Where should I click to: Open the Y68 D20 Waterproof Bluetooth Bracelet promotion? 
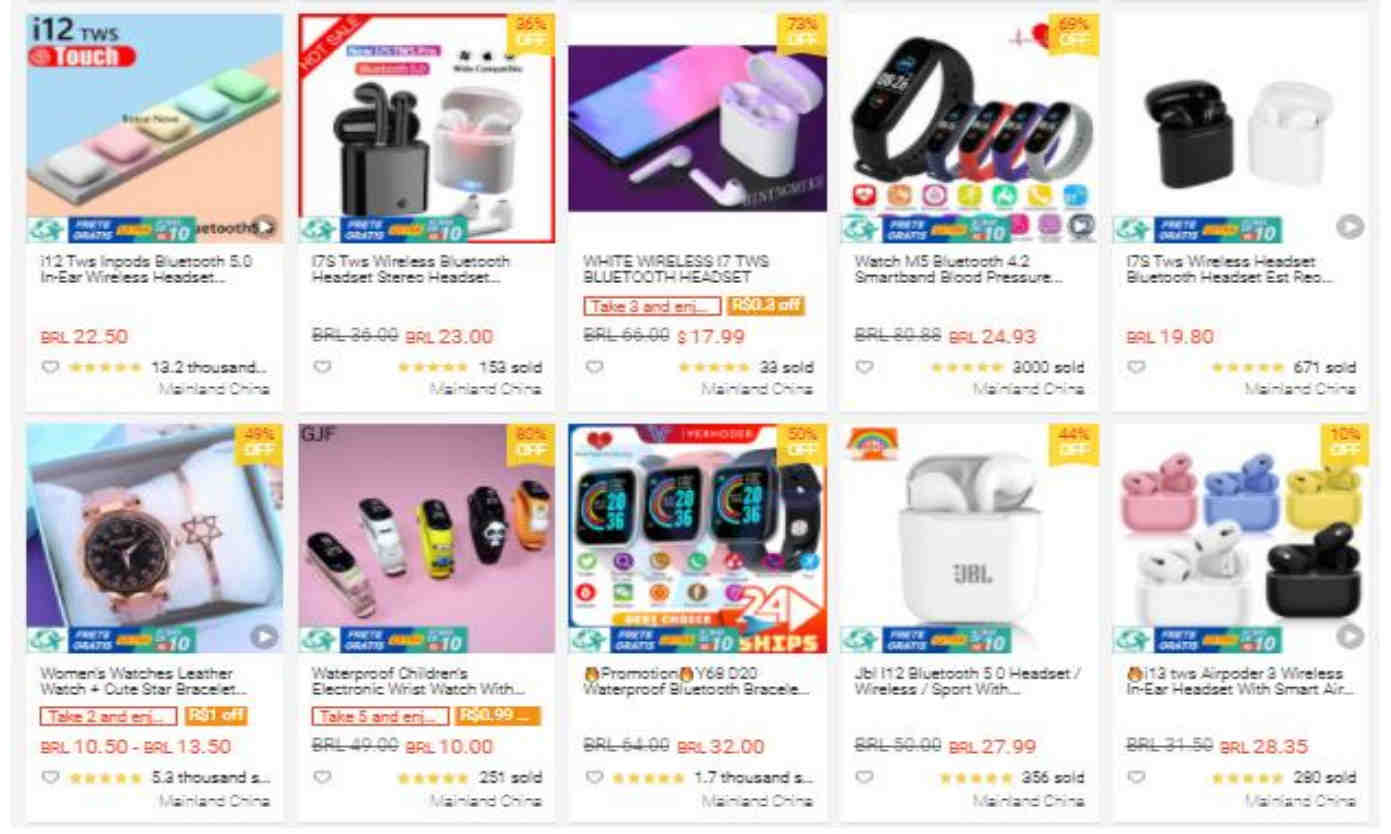coord(697,538)
